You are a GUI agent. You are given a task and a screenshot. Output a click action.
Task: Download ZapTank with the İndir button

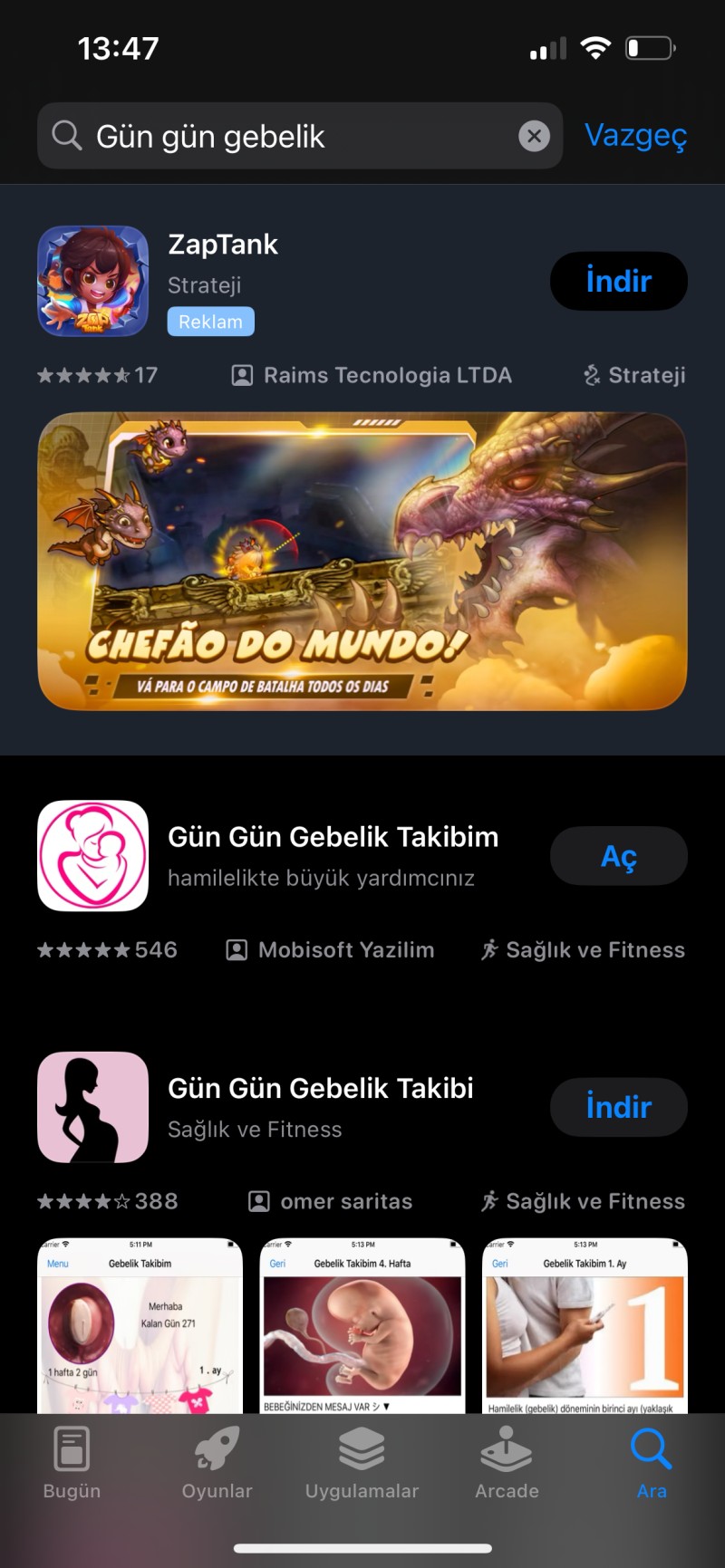click(x=618, y=281)
